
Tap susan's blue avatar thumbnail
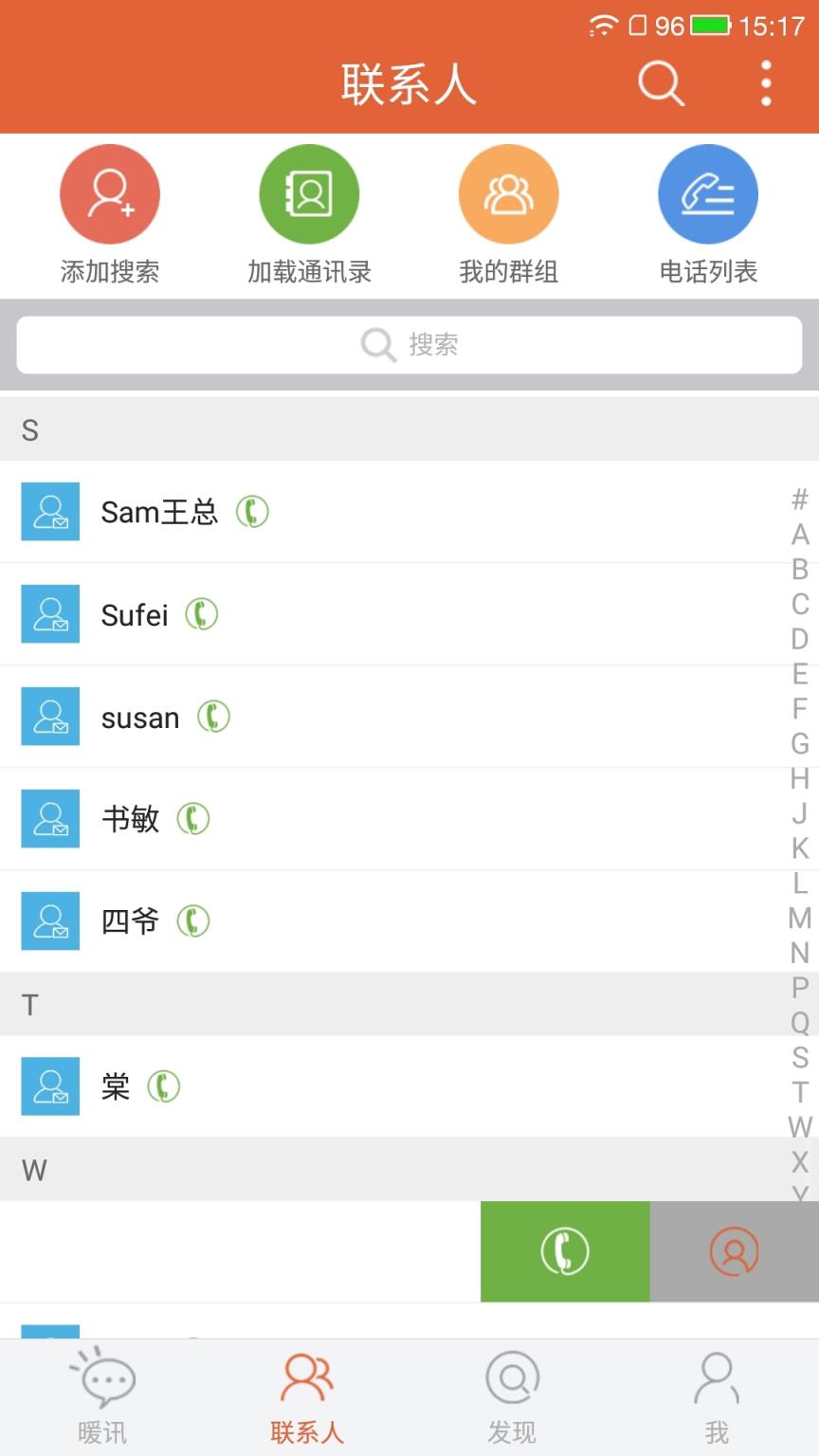(49, 716)
